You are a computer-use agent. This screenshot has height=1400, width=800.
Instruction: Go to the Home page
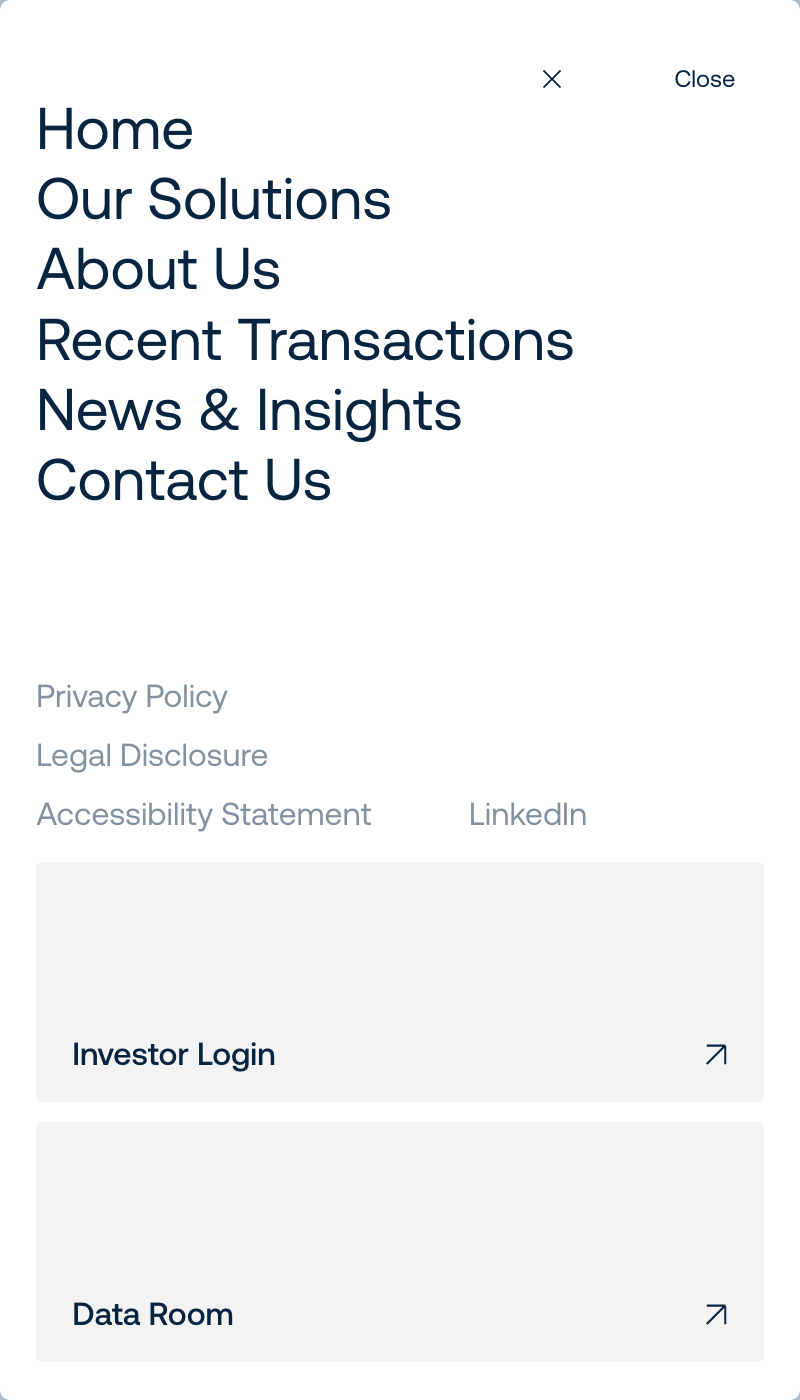115,130
